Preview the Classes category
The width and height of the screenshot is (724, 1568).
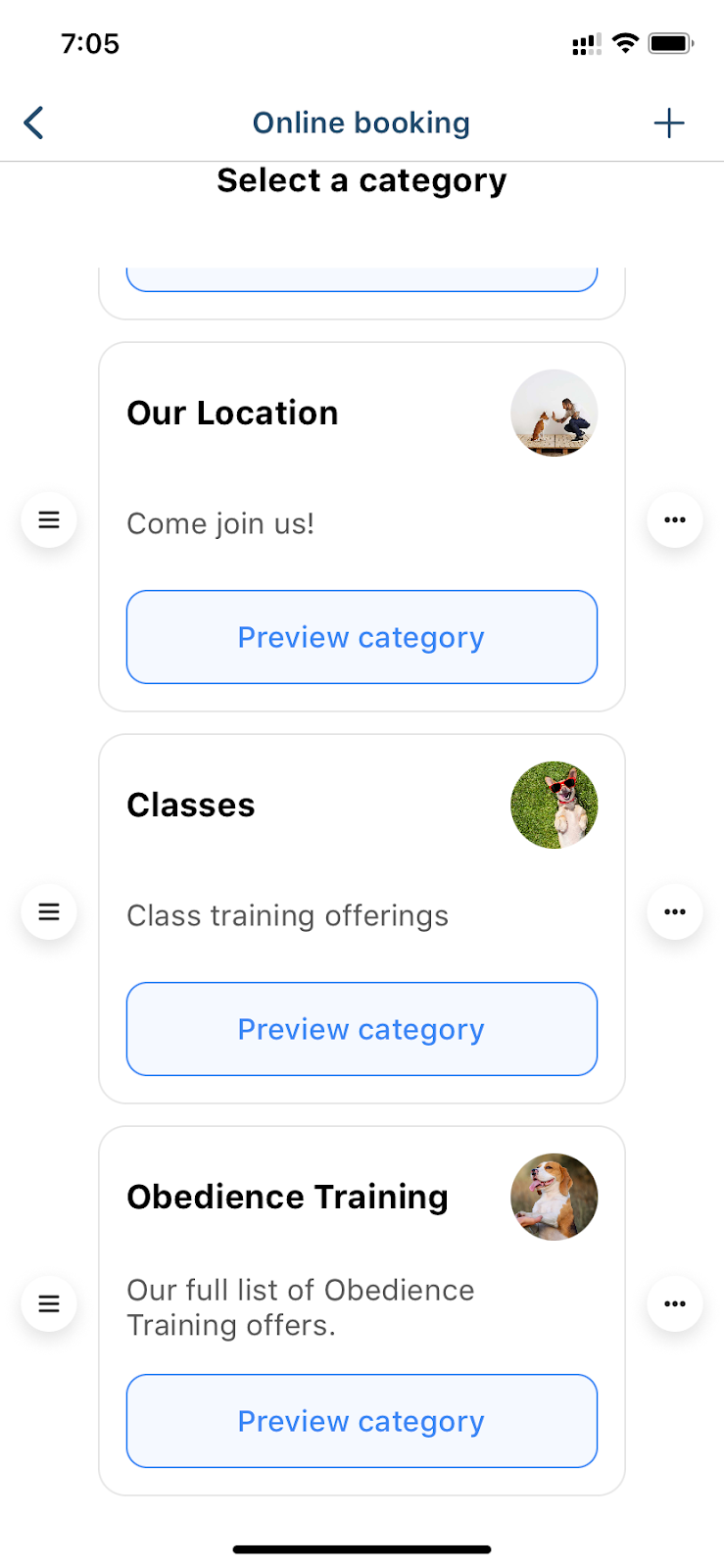(x=362, y=1029)
